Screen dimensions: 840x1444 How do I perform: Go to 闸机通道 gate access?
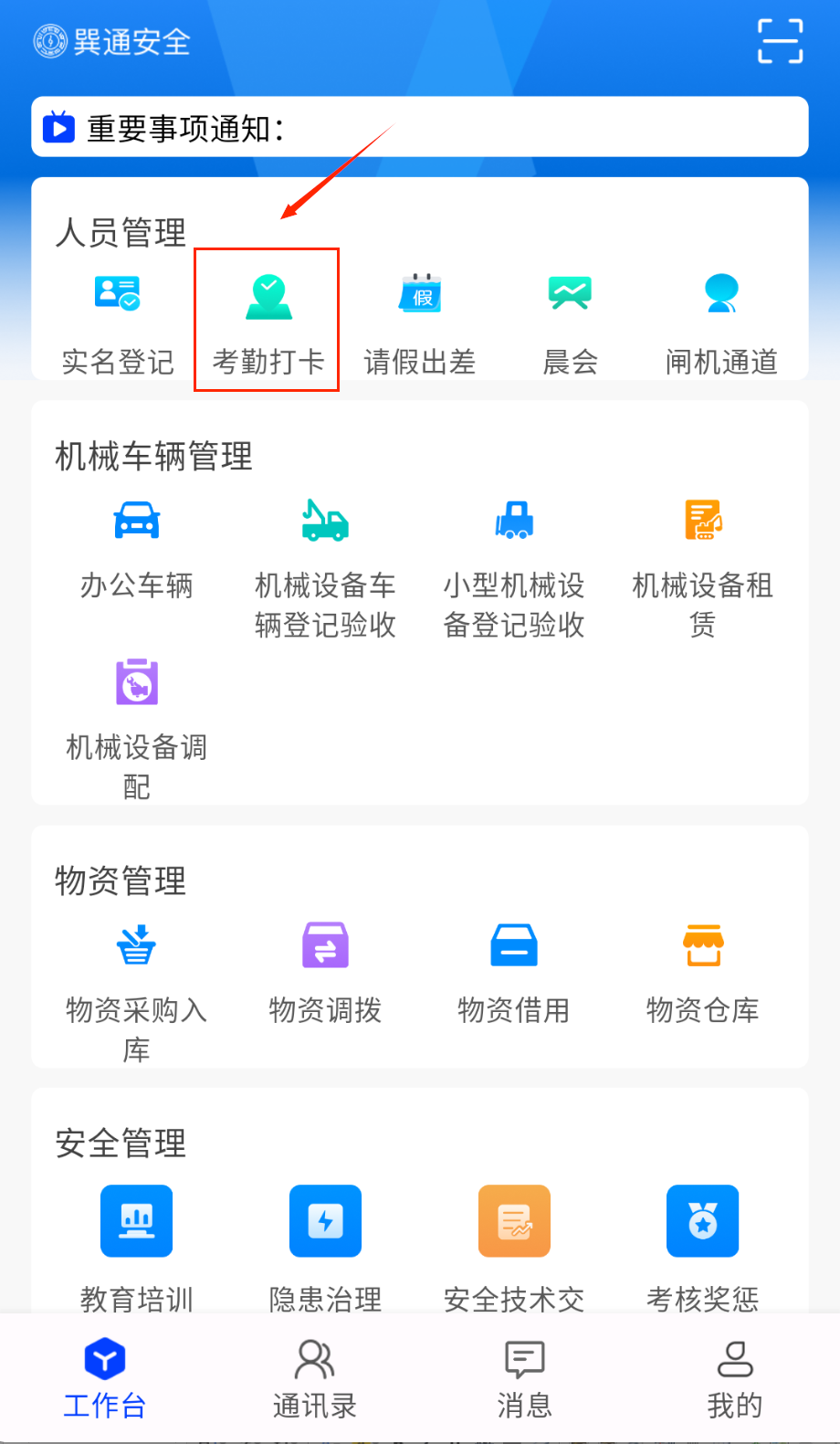pos(721,320)
